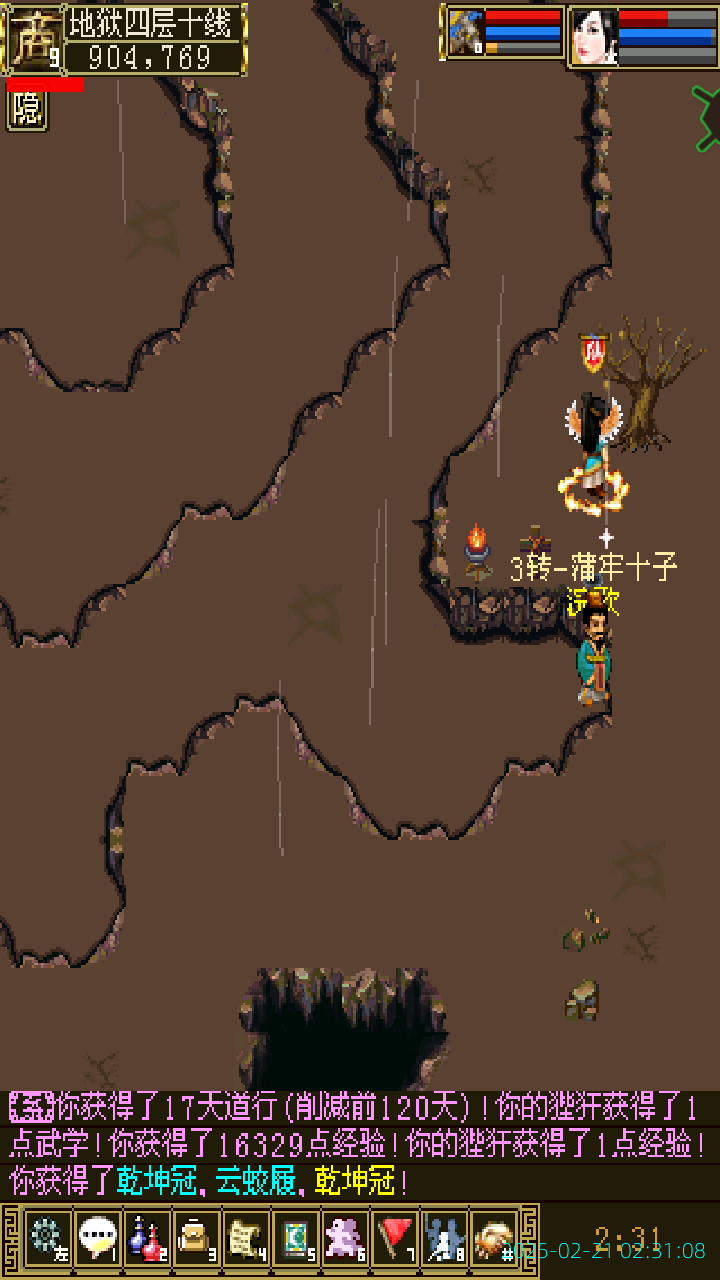This screenshot has height=1280, width=720.
Task: Open the female character portrait panel
Action: click(594, 36)
